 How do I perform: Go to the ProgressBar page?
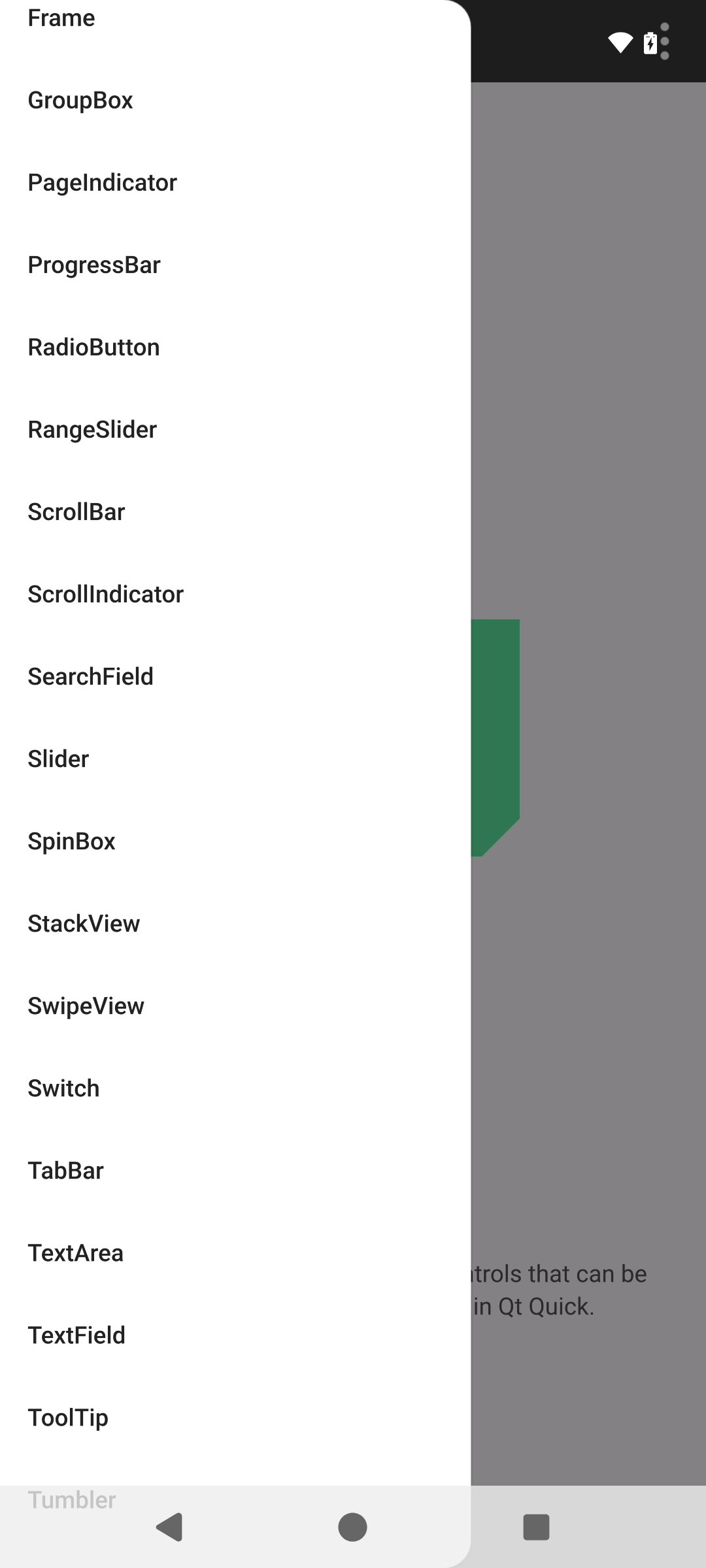point(235,265)
